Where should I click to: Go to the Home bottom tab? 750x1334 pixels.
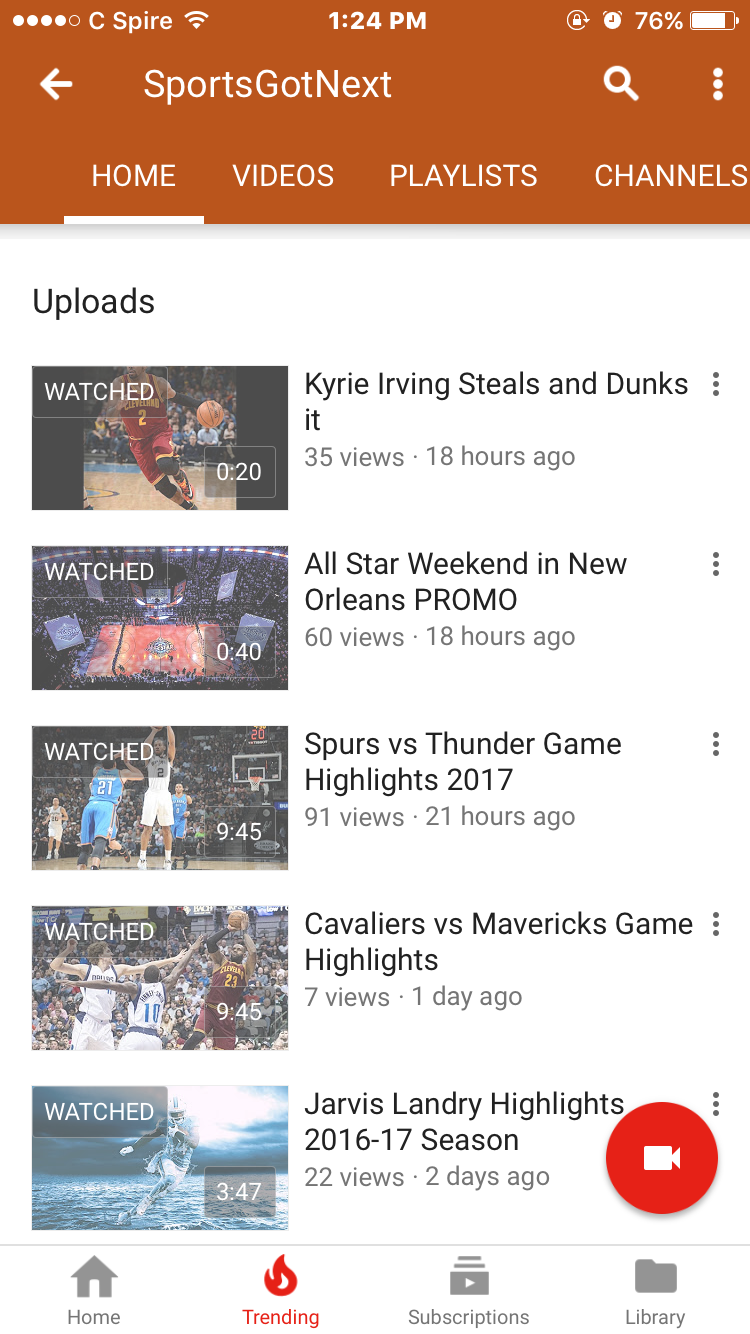(94, 1290)
